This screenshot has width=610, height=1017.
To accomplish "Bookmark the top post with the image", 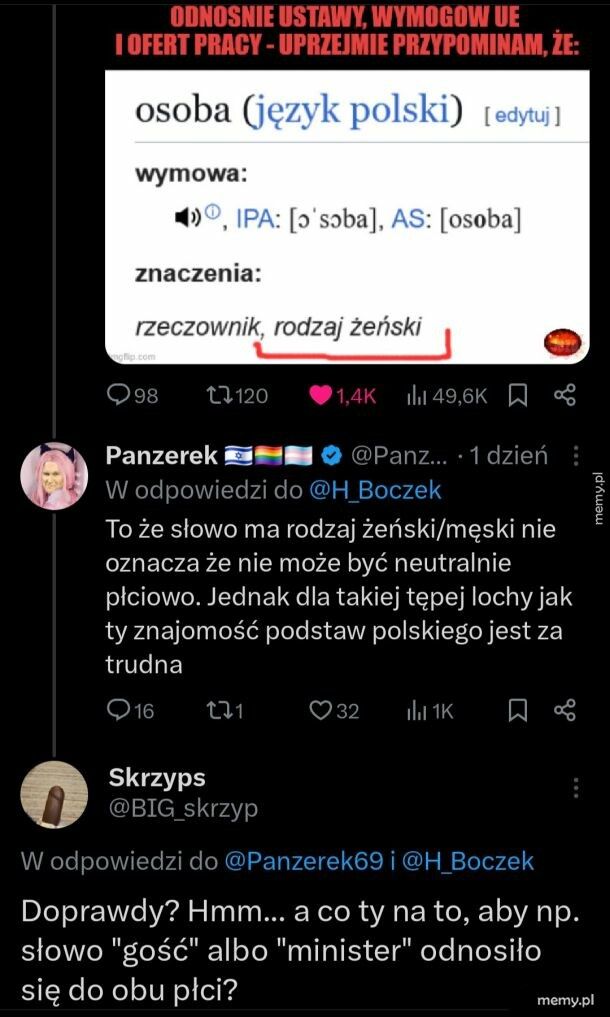I will pos(518,396).
